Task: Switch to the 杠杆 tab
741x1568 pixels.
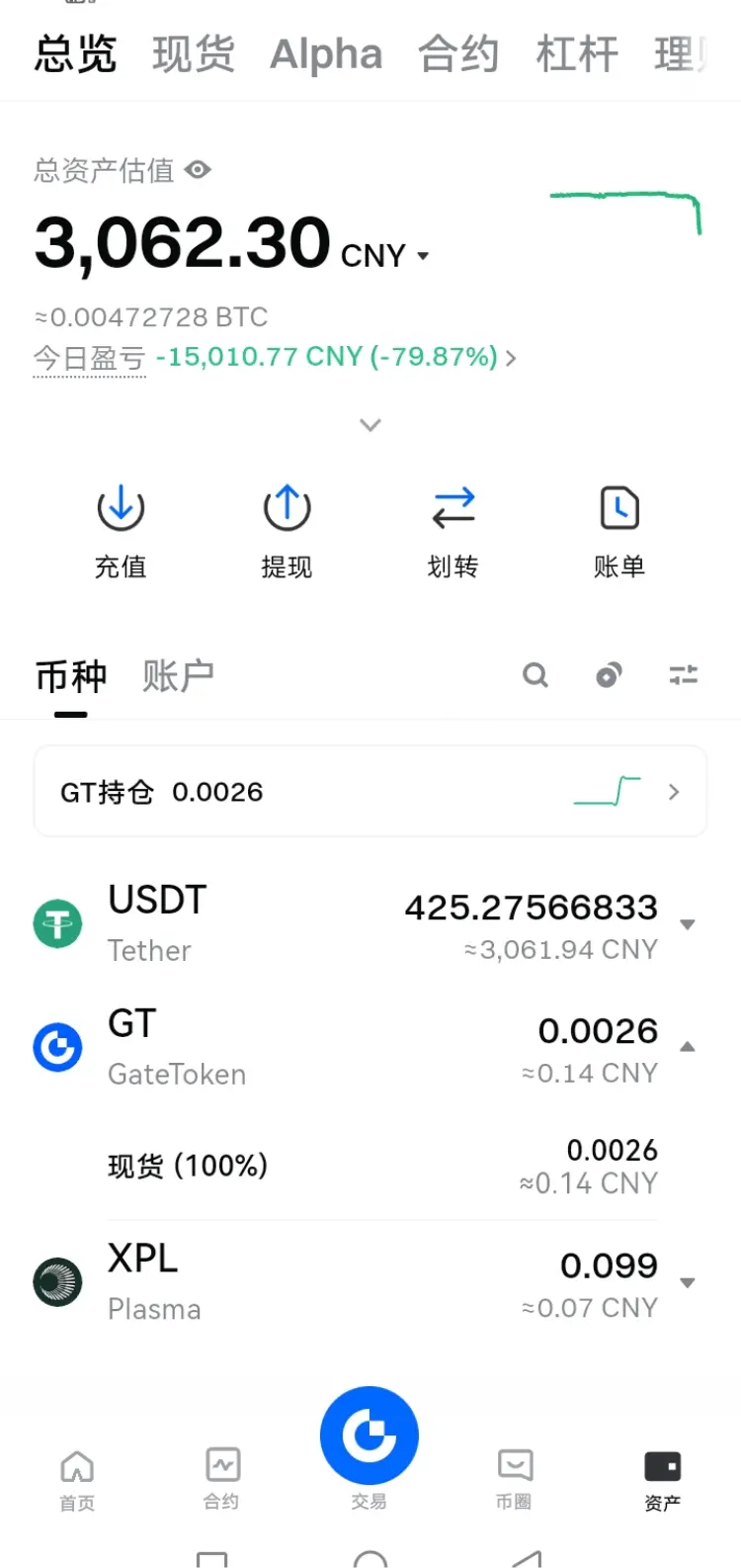Action: pos(577,54)
